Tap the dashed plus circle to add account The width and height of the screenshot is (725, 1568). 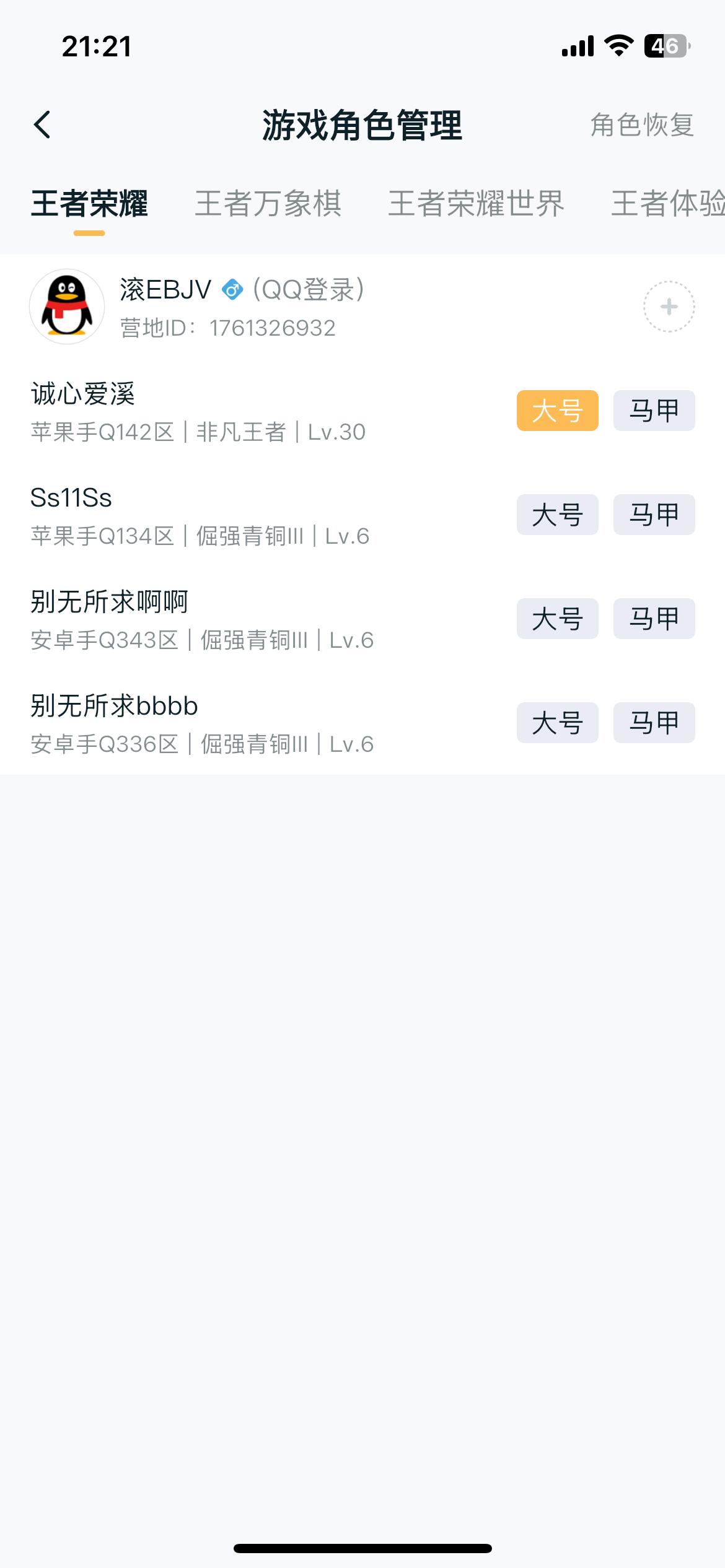pyautogui.click(x=668, y=306)
